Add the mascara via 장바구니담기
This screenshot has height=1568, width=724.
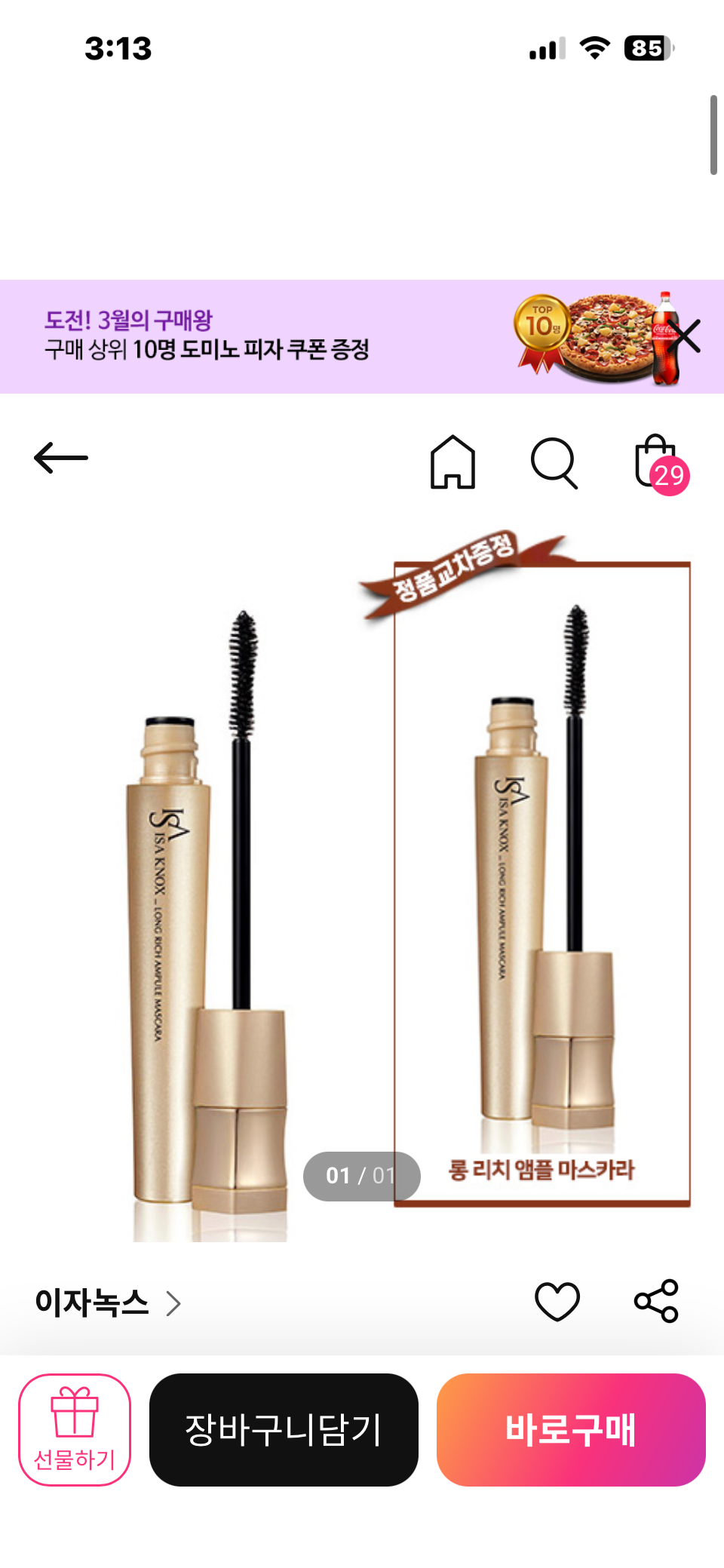284,1429
